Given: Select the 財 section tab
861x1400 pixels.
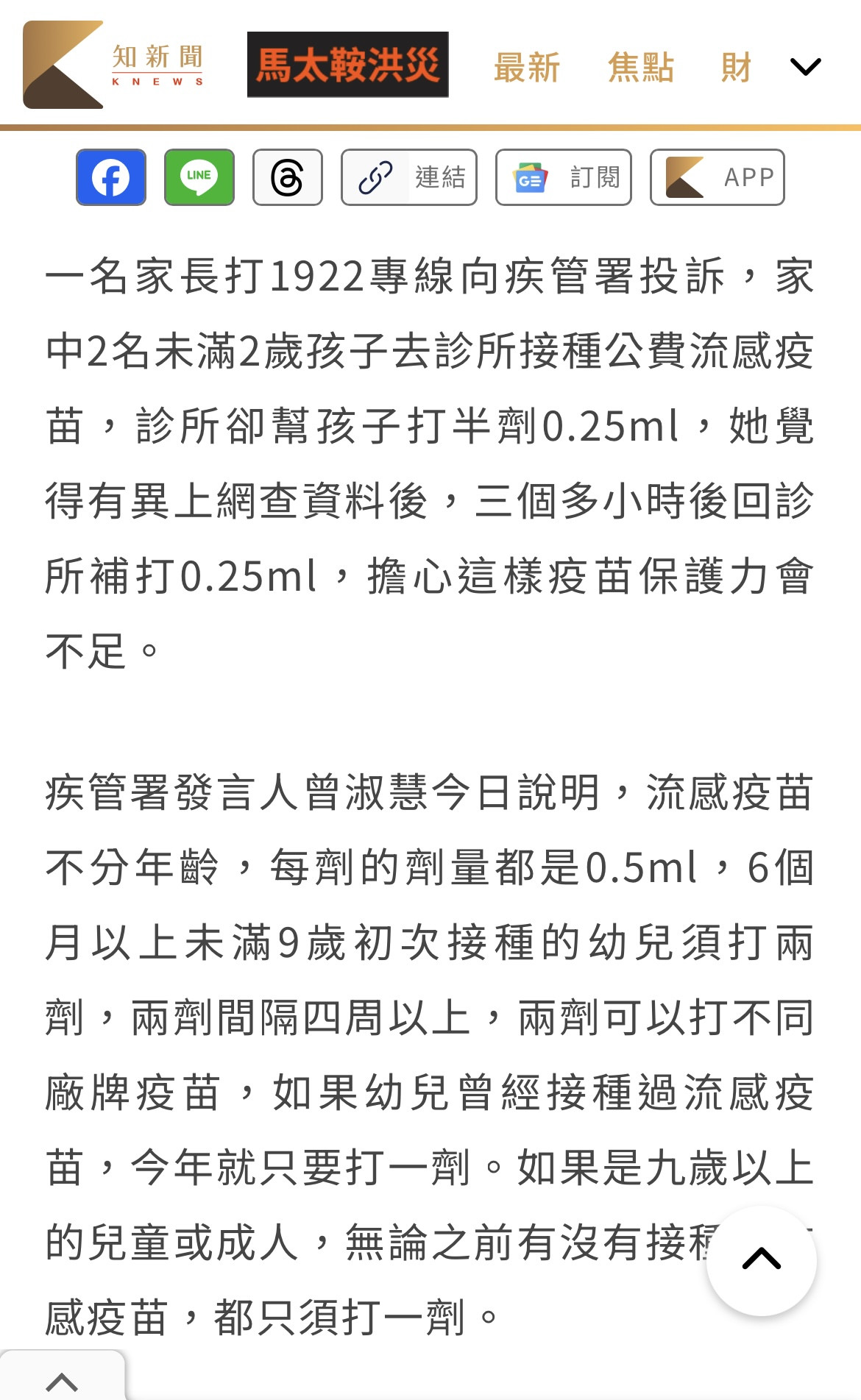Looking at the screenshot, I should (x=735, y=68).
